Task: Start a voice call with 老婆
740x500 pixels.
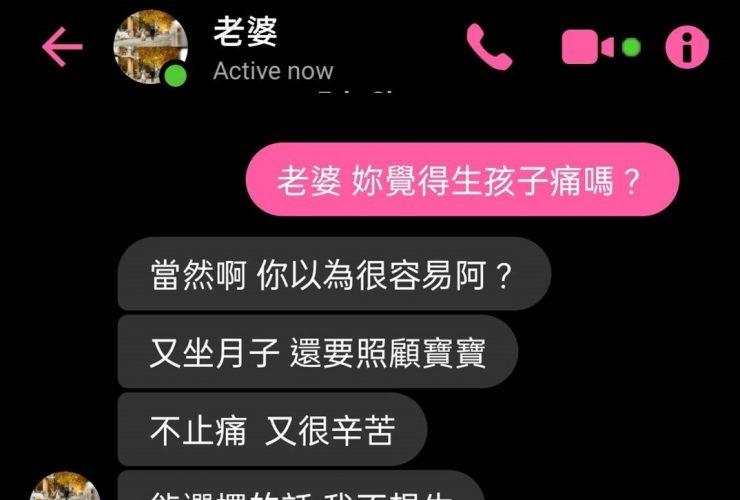Action: tap(489, 47)
